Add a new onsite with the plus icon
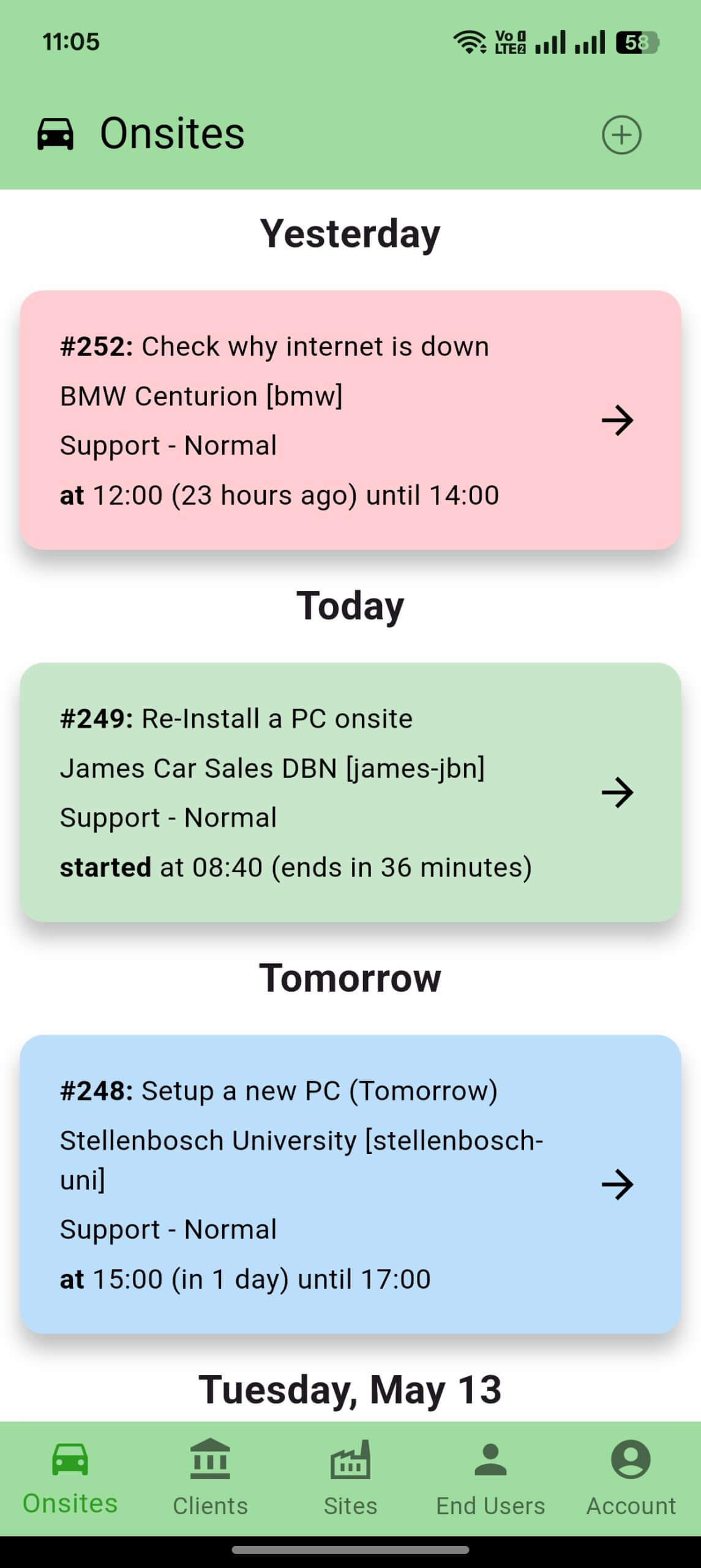 pos(621,135)
